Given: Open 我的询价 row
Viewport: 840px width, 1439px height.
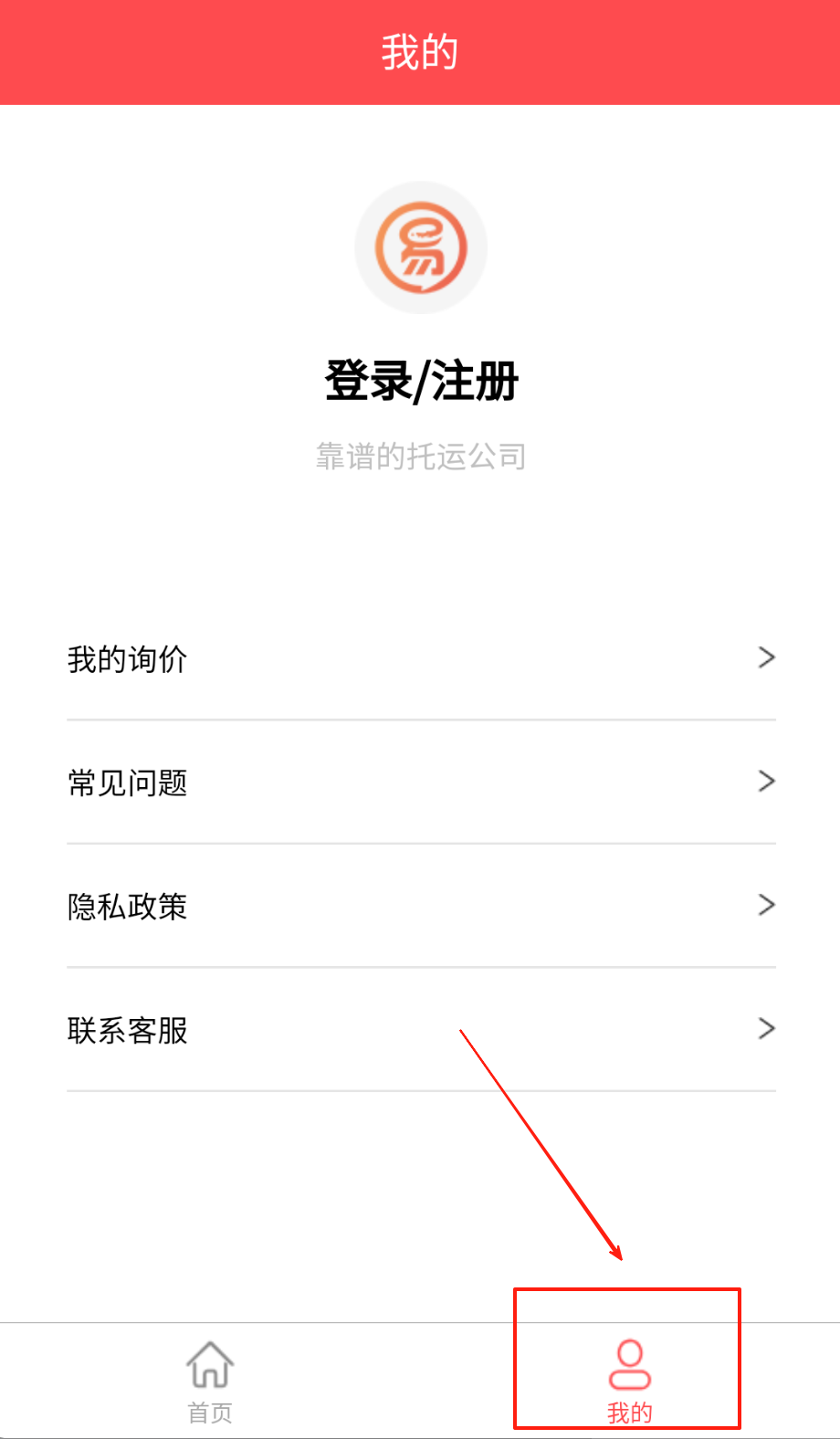Looking at the screenshot, I should point(421,659).
